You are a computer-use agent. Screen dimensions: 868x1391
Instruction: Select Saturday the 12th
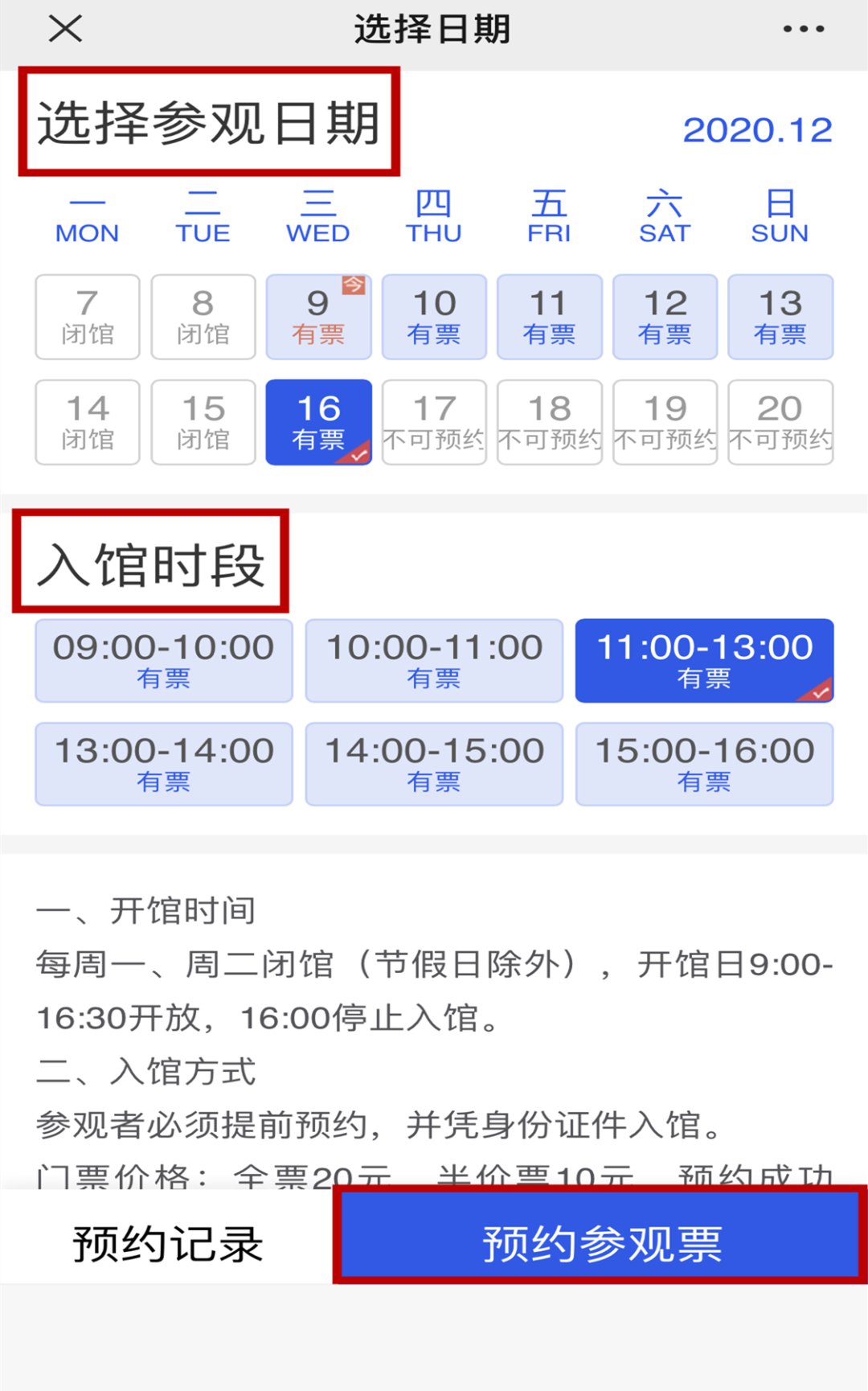click(x=665, y=317)
